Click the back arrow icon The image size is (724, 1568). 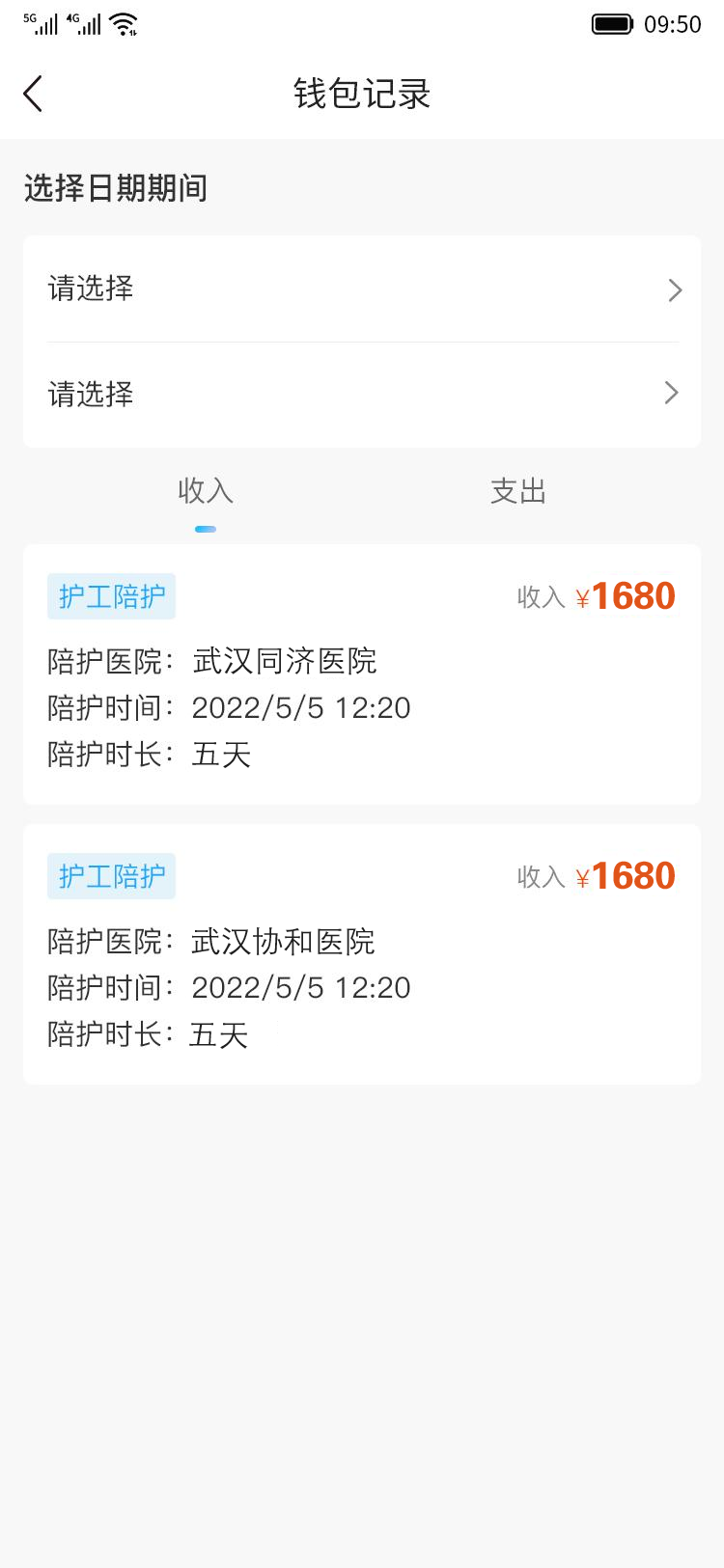point(33,94)
